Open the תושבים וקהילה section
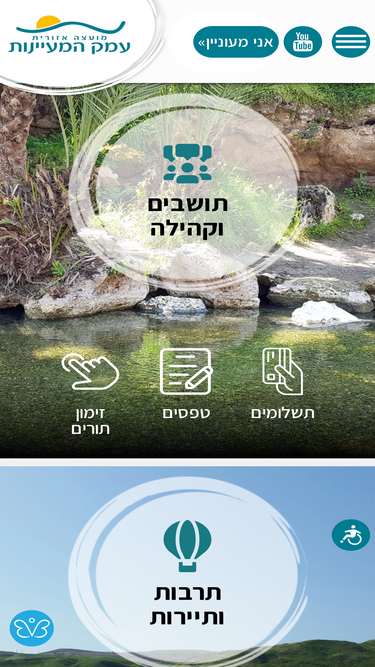 click(188, 191)
